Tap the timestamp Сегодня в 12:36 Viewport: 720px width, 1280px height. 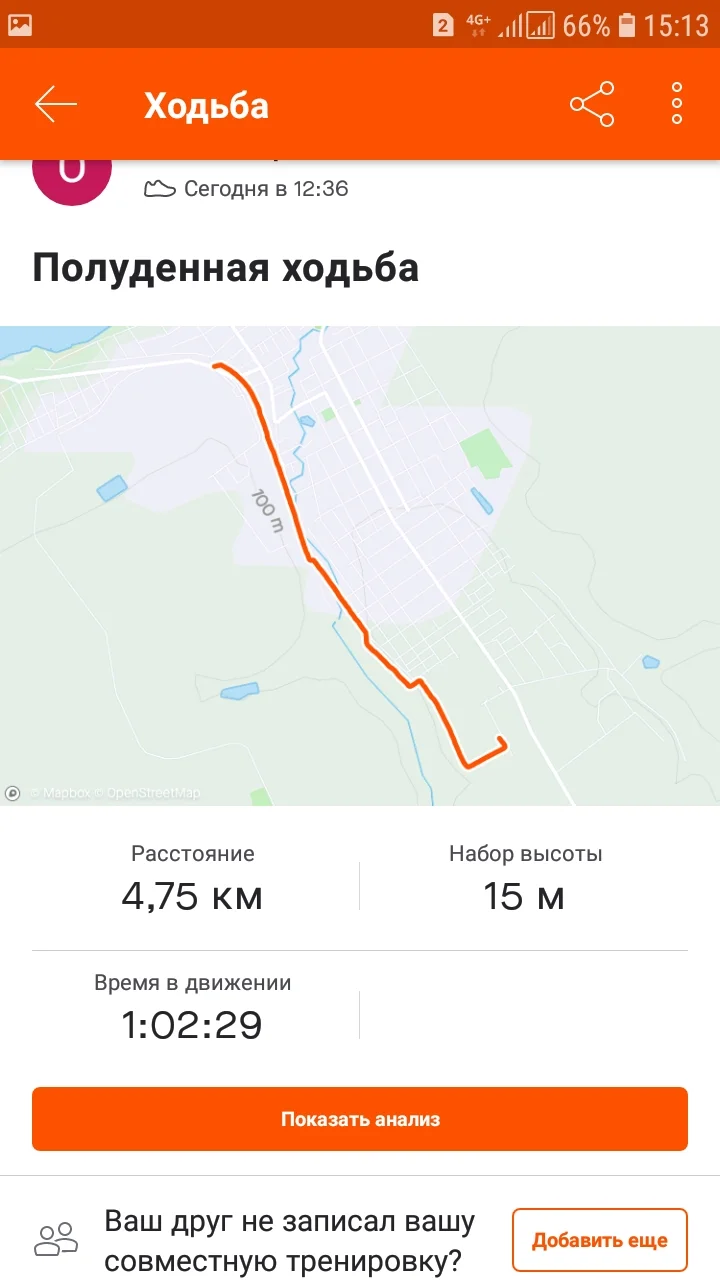coord(265,187)
